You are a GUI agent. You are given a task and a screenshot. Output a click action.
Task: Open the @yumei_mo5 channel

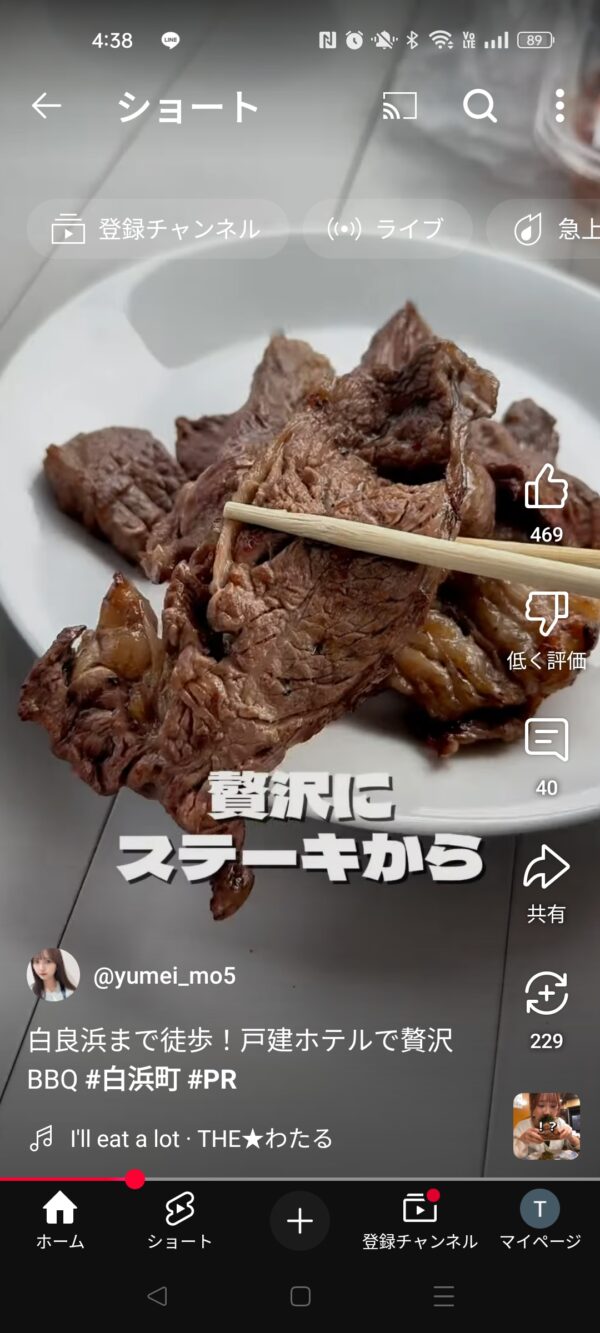pos(164,976)
